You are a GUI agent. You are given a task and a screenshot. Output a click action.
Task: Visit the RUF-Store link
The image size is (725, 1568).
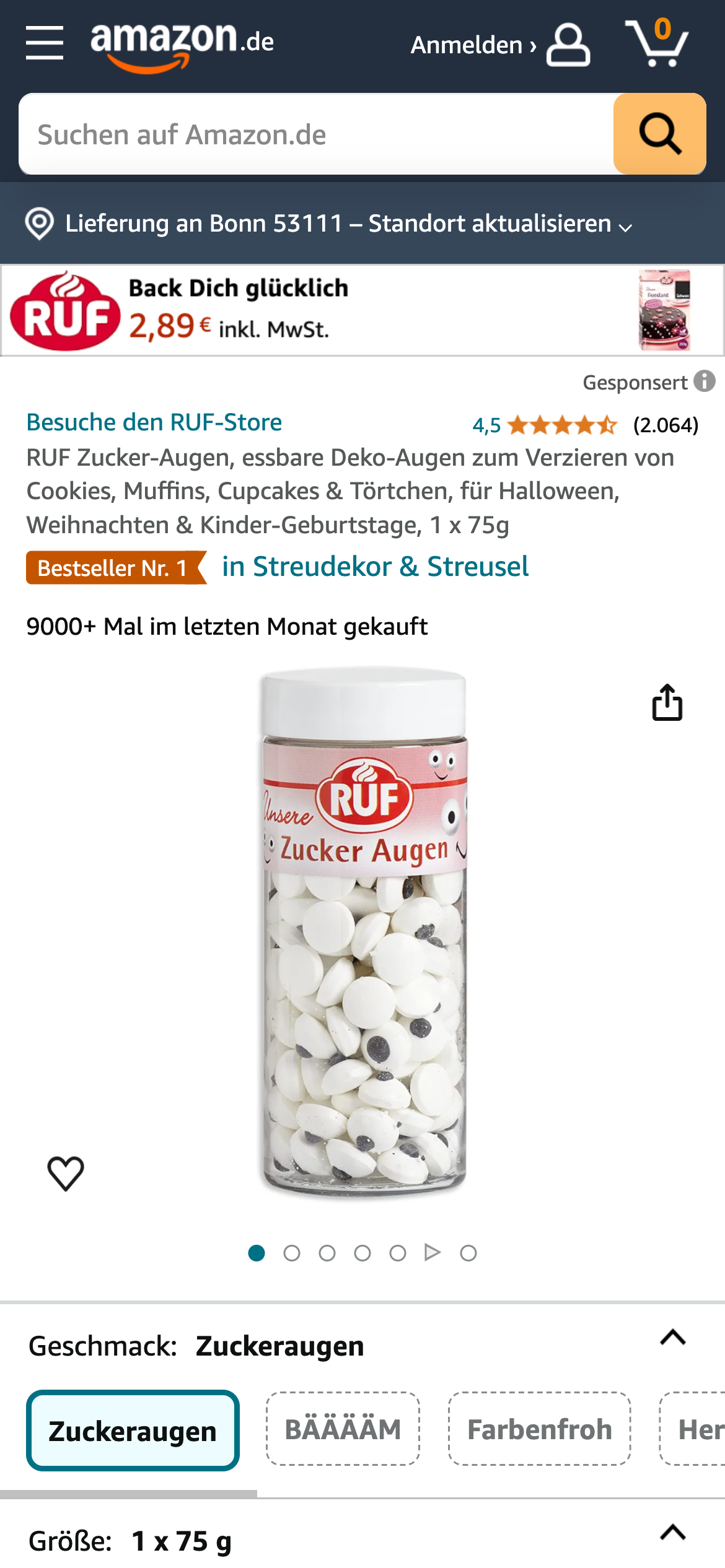154,422
